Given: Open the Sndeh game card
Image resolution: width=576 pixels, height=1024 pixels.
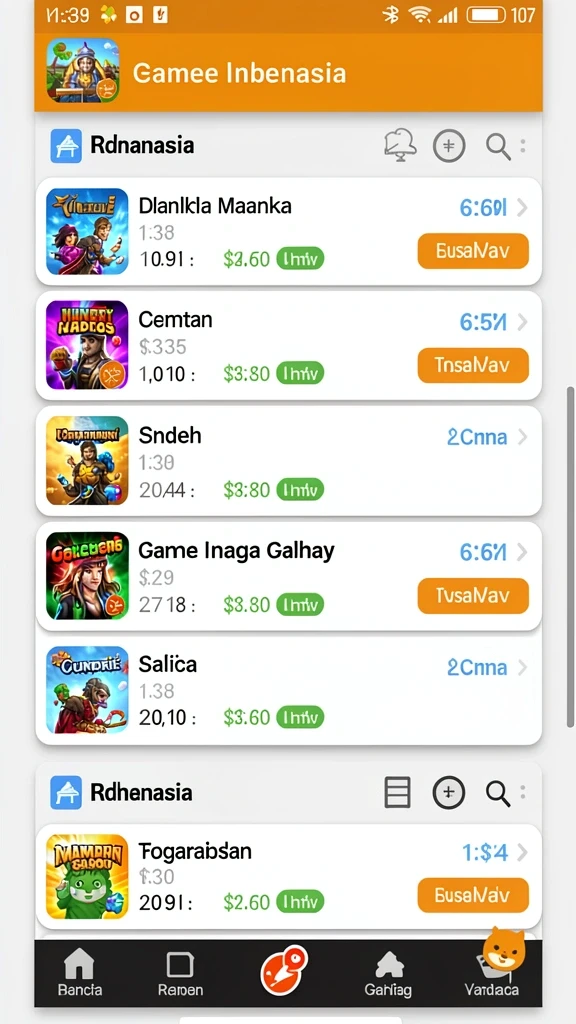Looking at the screenshot, I should pyautogui.click(x=288, y=461).
